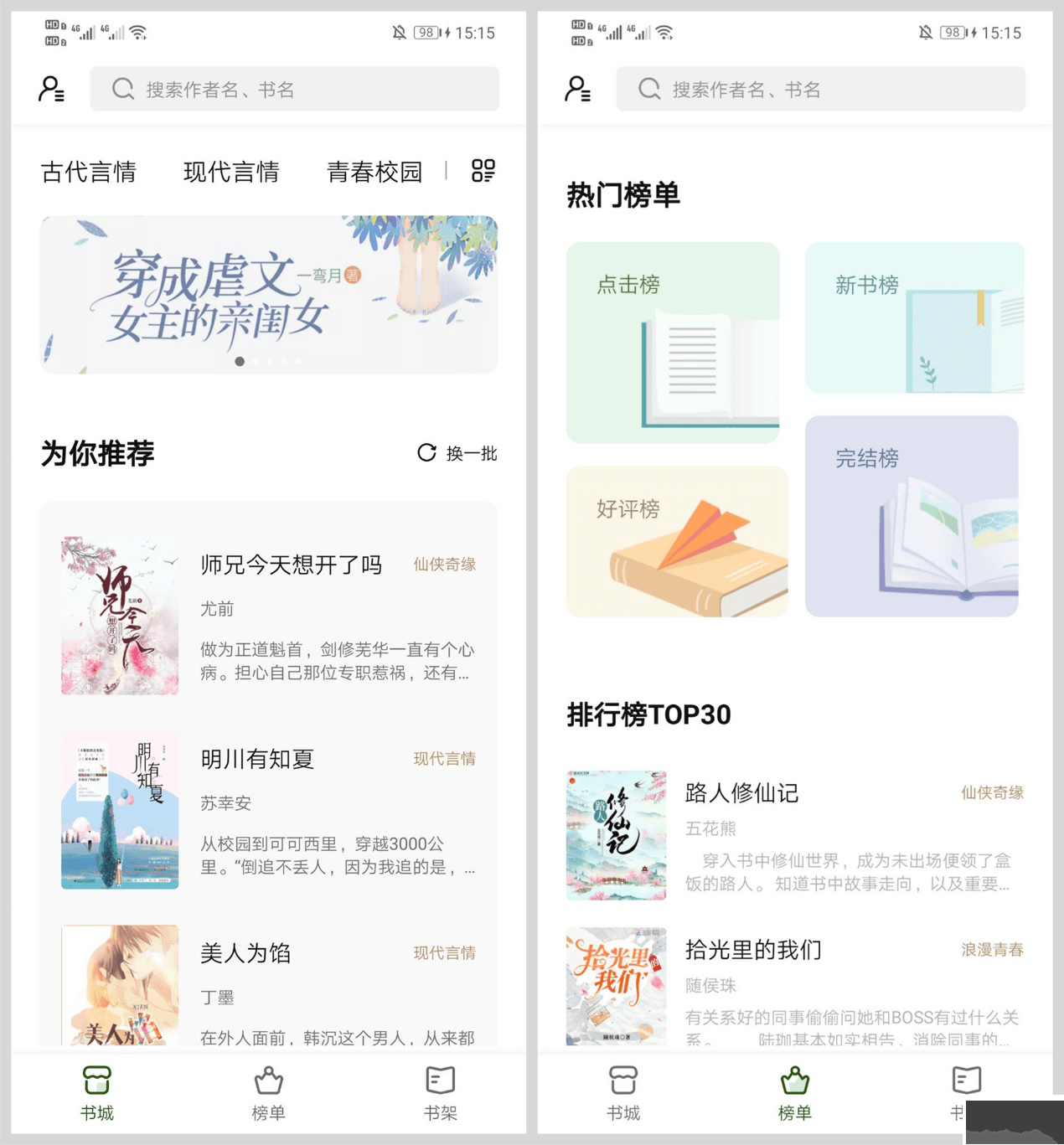Switch to the 现代言情 category
Screen dimensions: 1064x1145
231,173
